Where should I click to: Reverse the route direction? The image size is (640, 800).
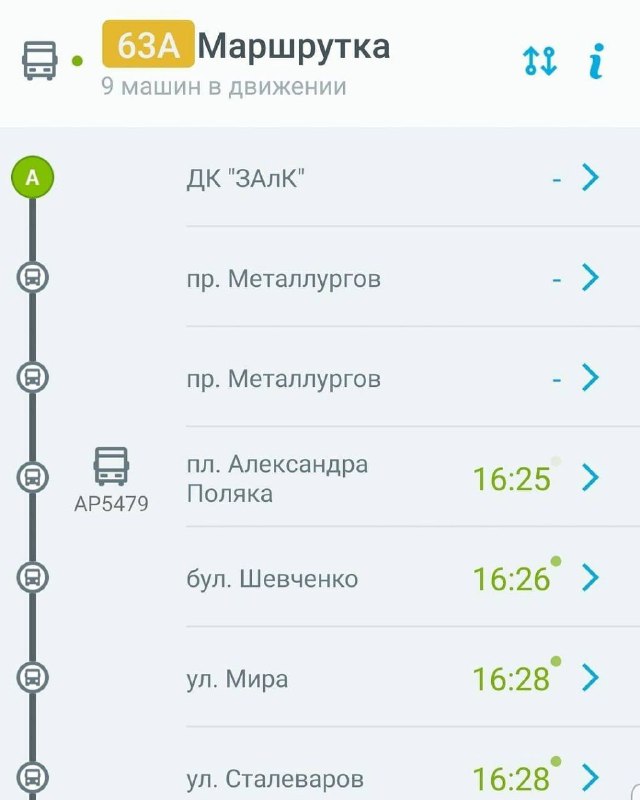tap(540, 61)
